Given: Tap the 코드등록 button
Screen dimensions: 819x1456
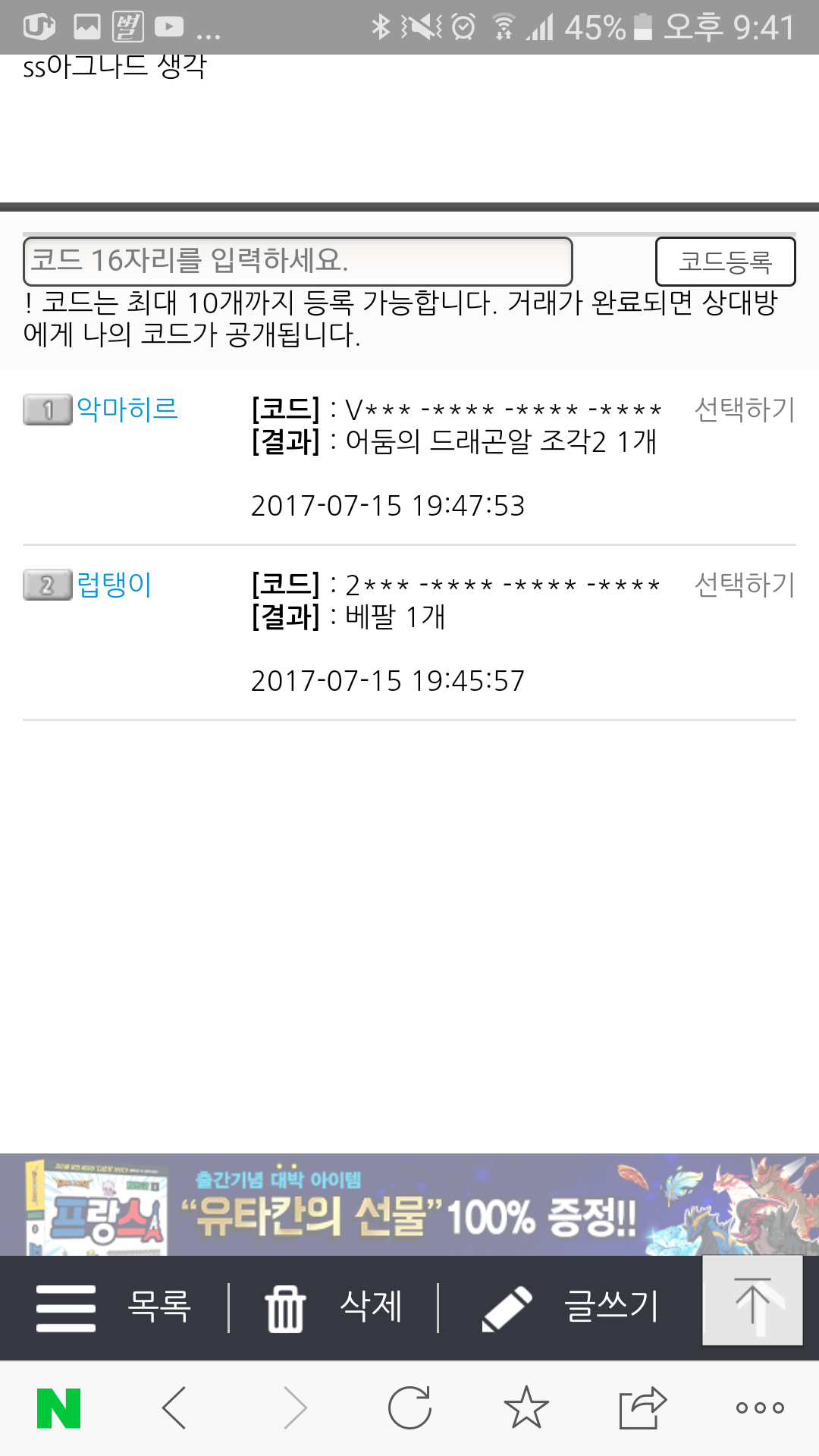Looking at the screenshot, I should 725,262.
